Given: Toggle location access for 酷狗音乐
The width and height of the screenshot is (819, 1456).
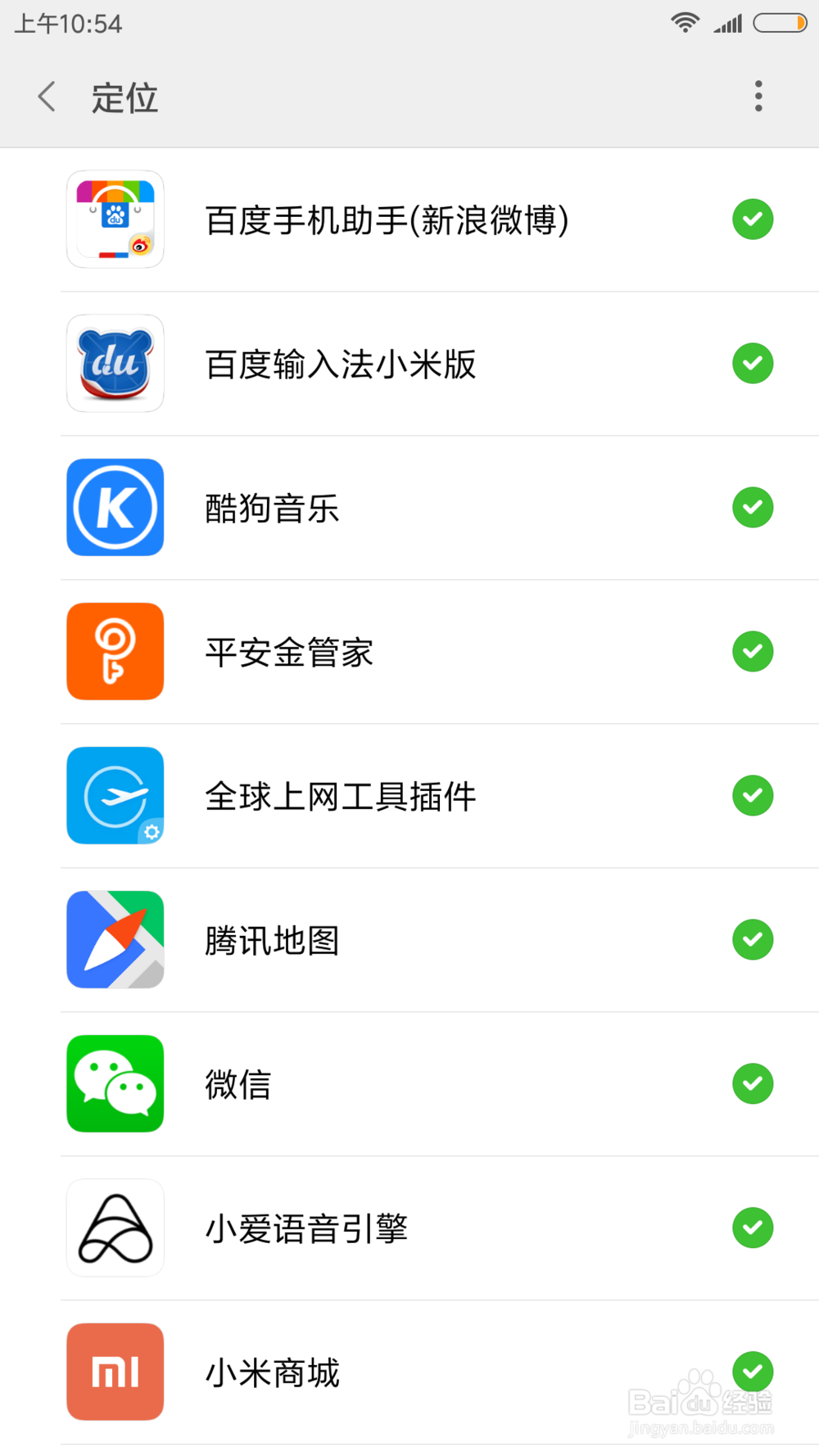Looking at the screenshot, I should click(x=753, y=508).
